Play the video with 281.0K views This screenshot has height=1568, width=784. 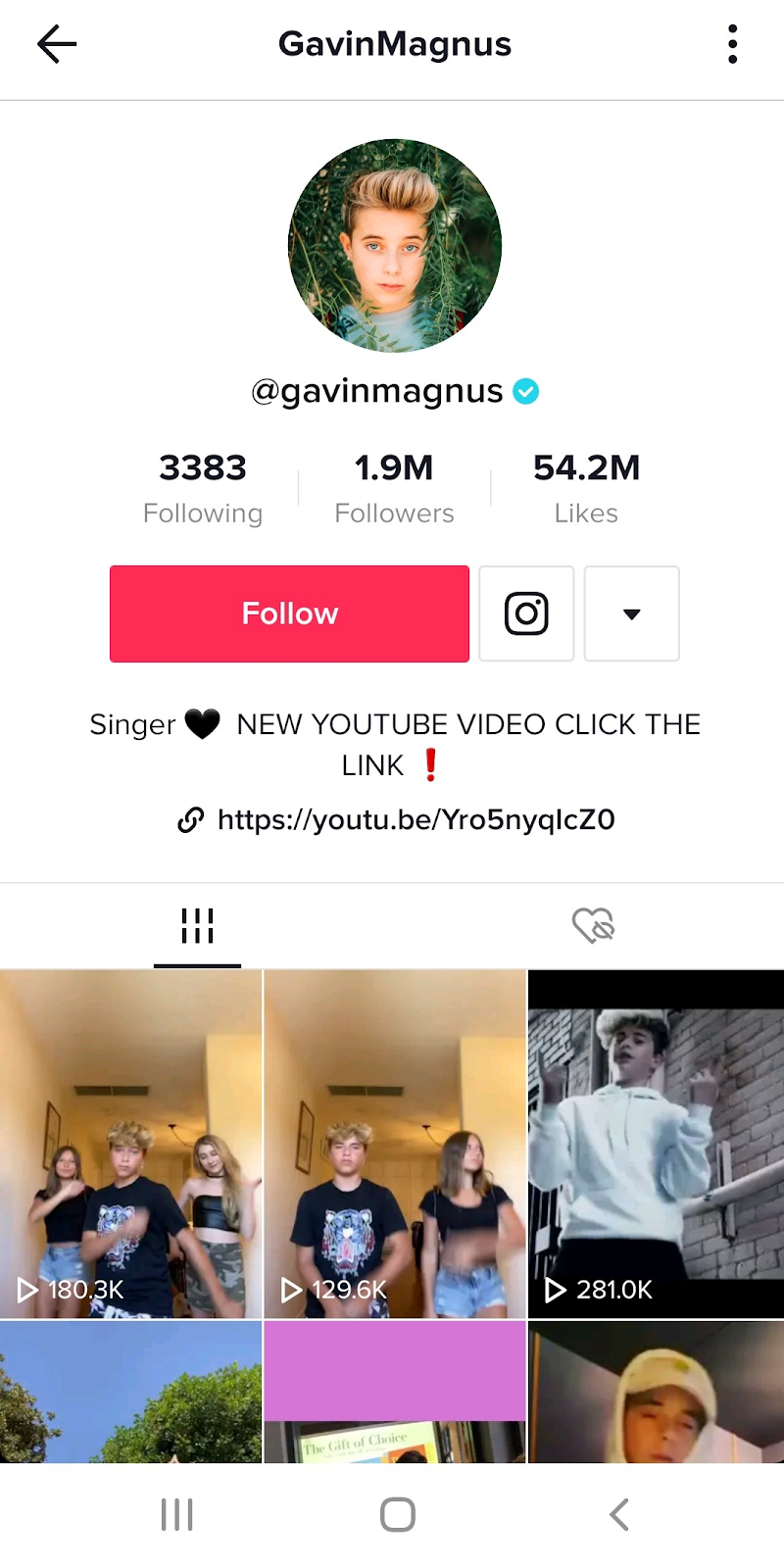click(x=656, y=1144)
